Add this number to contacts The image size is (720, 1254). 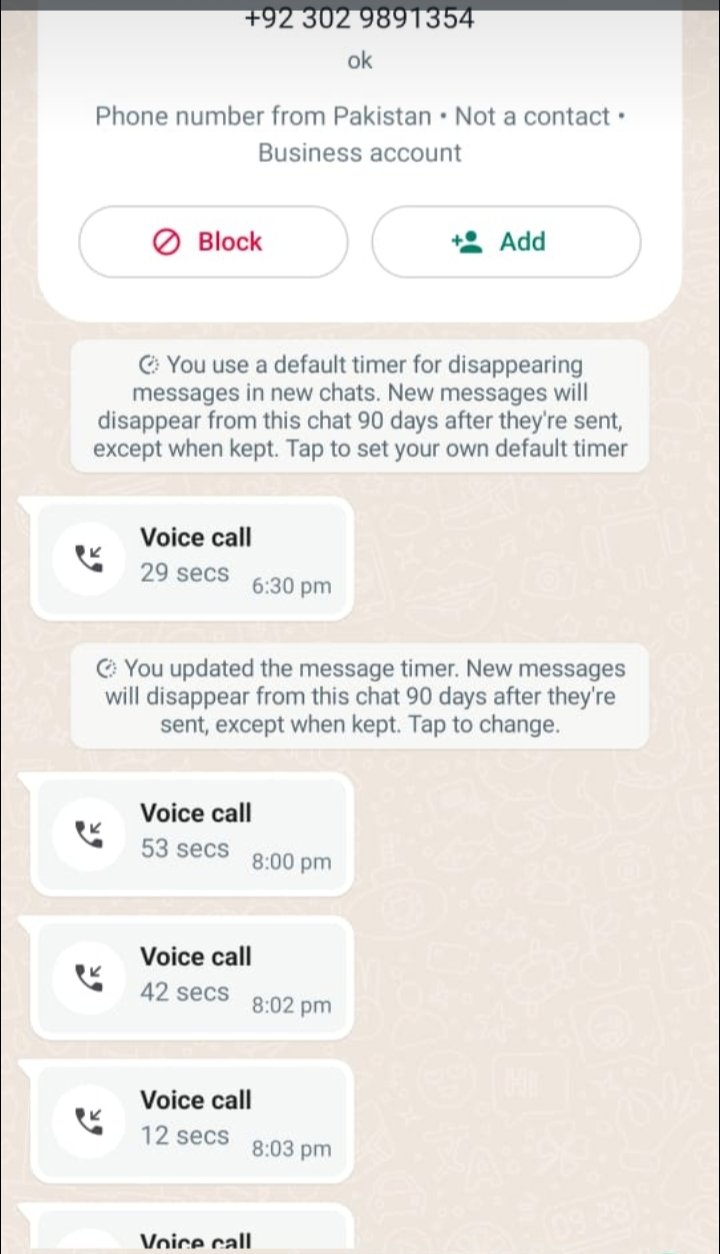coord(506,242)
